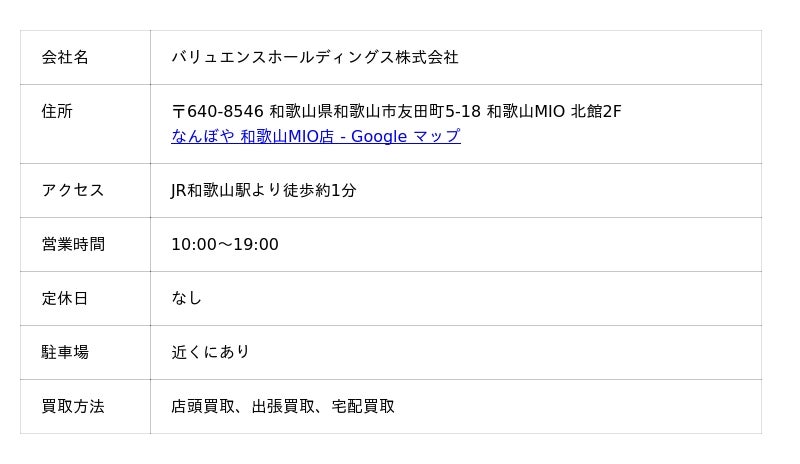Open the なんぼや 和歌山MIO店 Google マップ link
Image resolution: width=800 pixels, height=464 pixels.
tap(315, 137)
